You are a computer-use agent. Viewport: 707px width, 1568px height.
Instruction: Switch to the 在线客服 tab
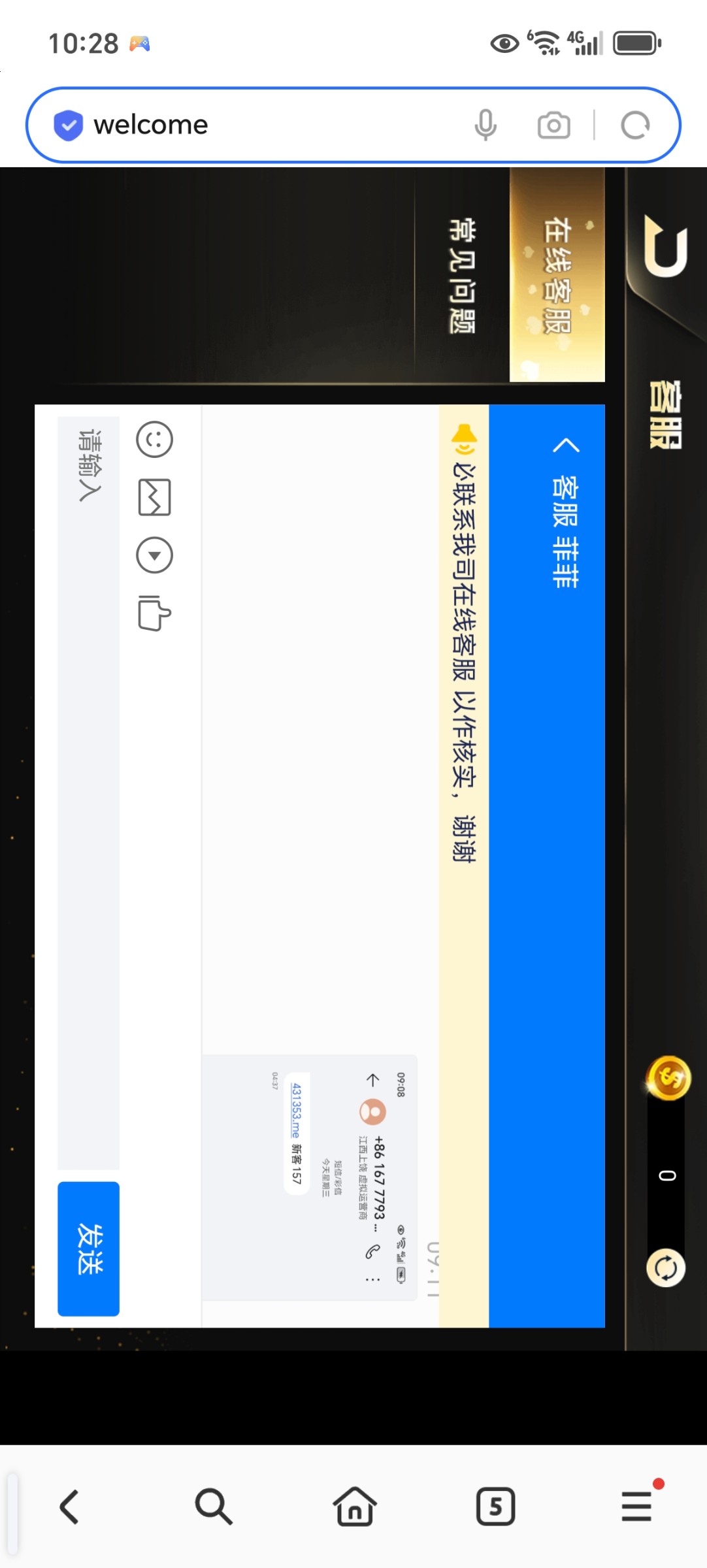pyautogui.click(x=557, y=275)
